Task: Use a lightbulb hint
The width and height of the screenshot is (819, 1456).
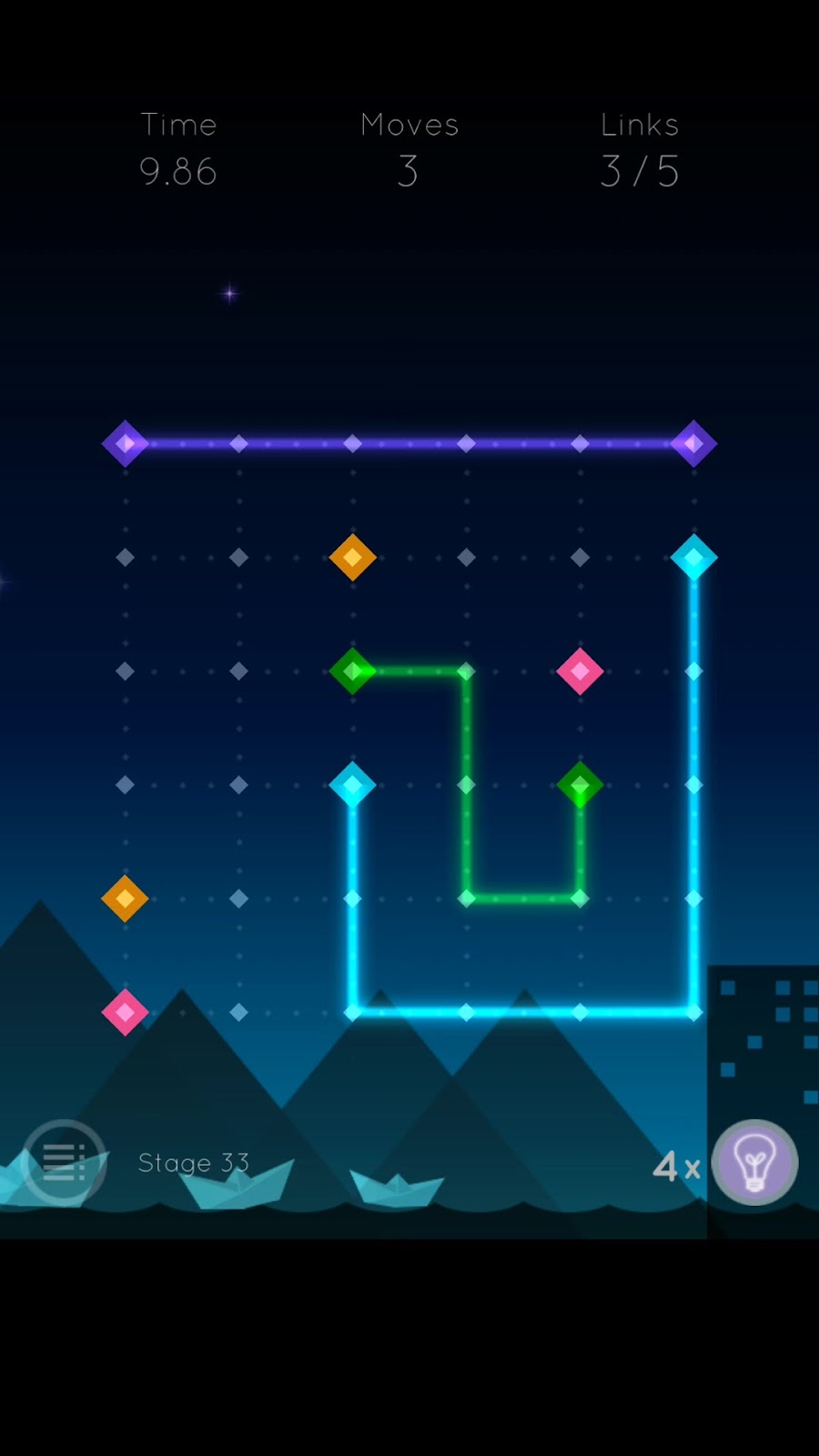Action: (x=754, y=1163)
